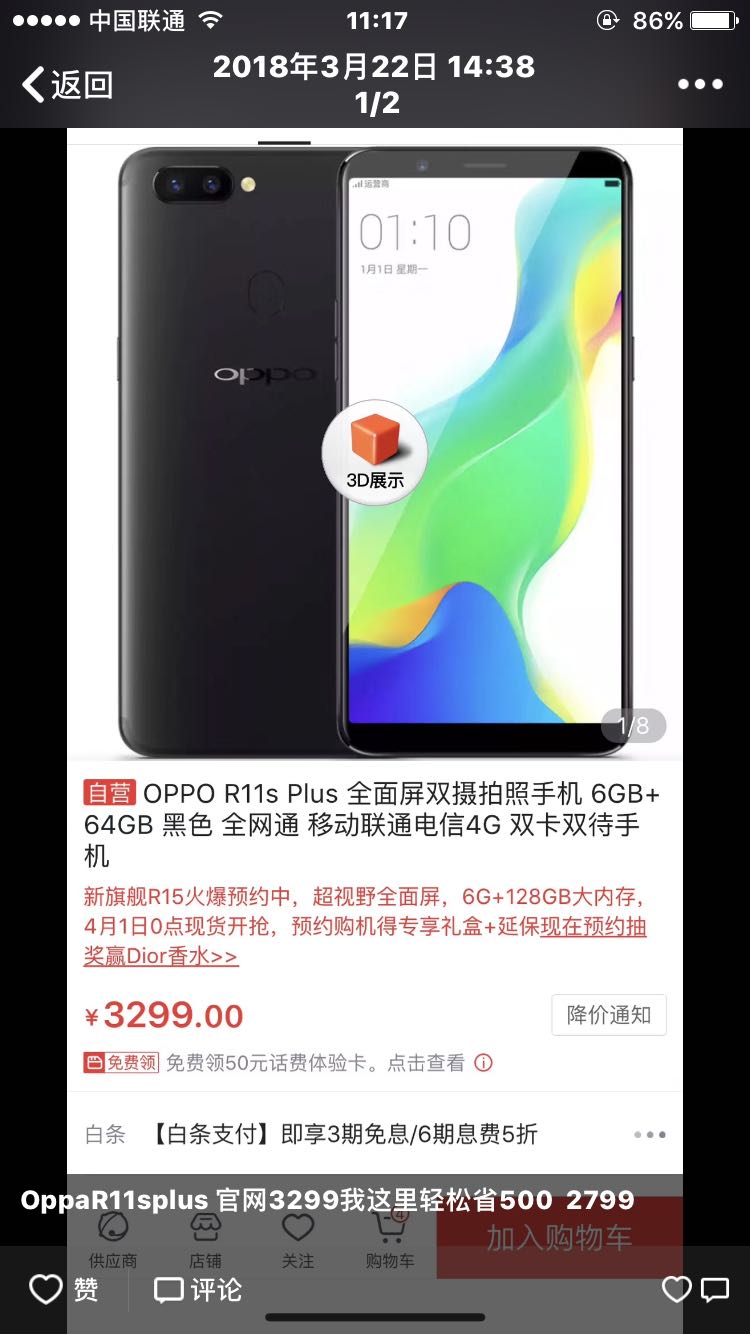Like this post with 赞
This screenshot has height=1334, width=750.
[64, 1290]
